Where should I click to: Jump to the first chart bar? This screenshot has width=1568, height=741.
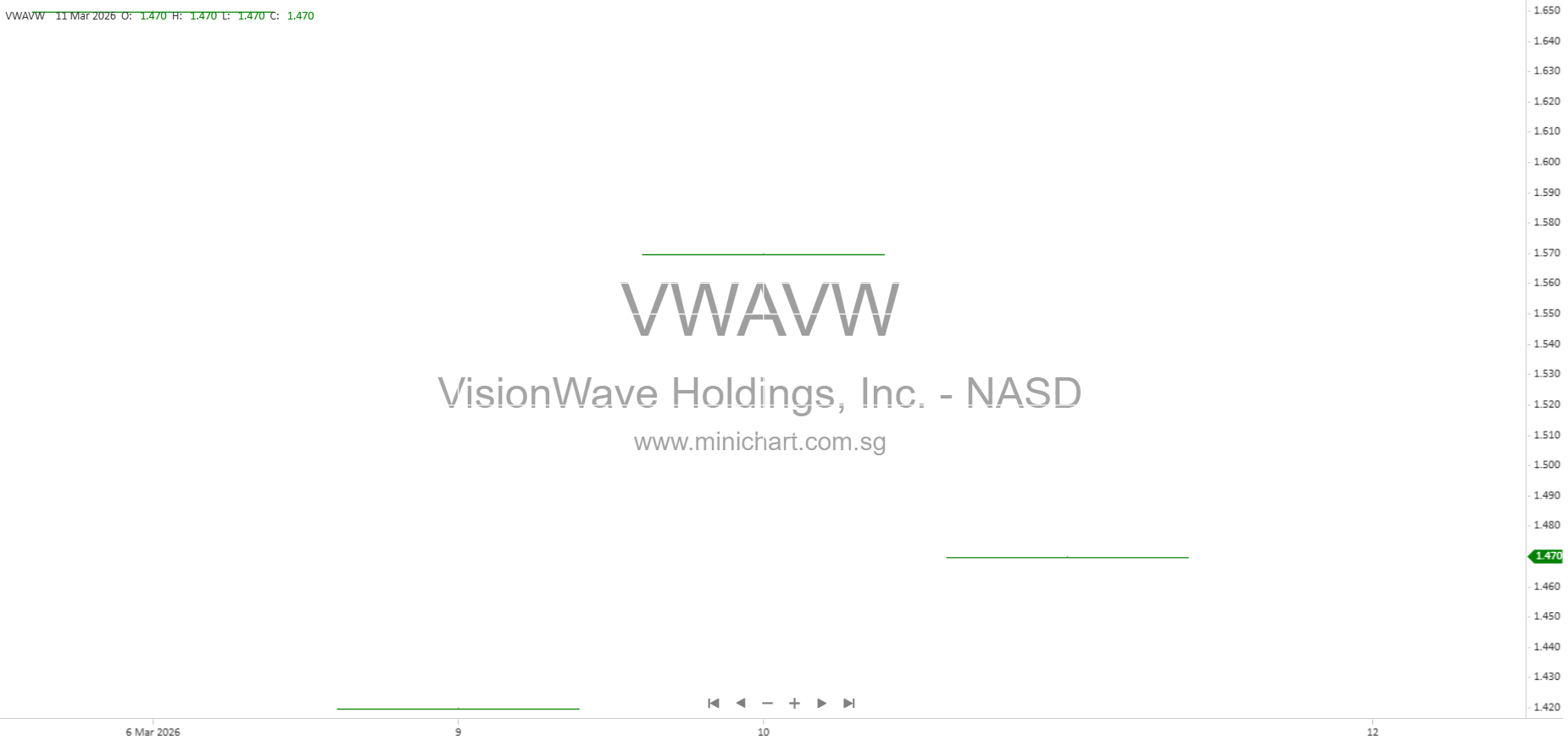[714, 703]
